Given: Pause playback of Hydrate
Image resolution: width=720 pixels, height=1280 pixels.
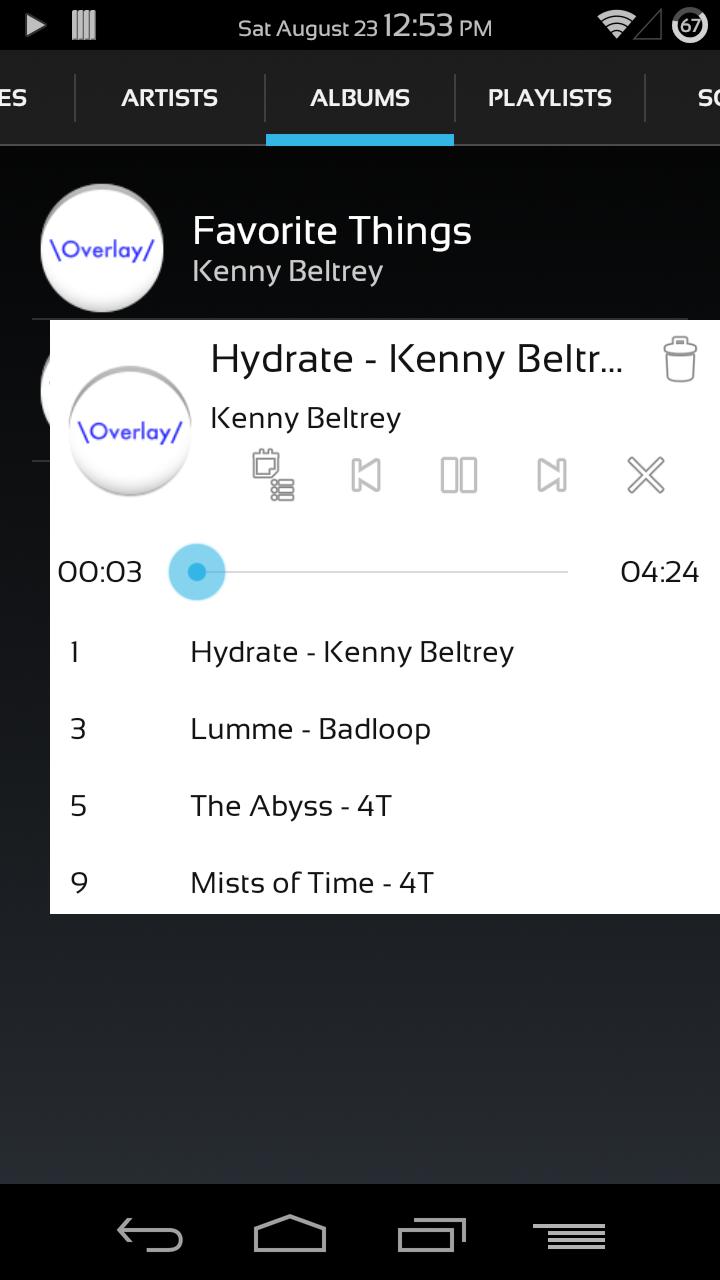Looking at the screenshot, I should 457,475.
